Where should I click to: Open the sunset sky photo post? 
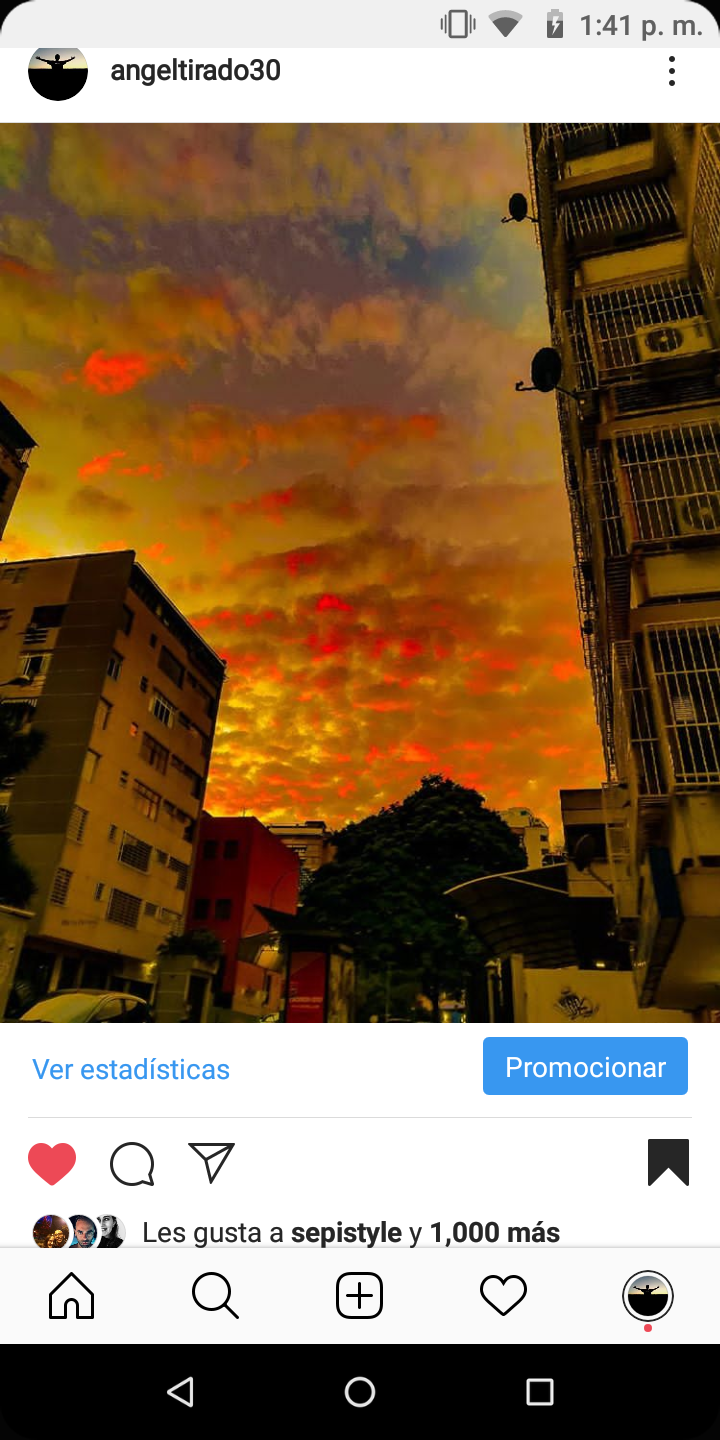(360, 572)
